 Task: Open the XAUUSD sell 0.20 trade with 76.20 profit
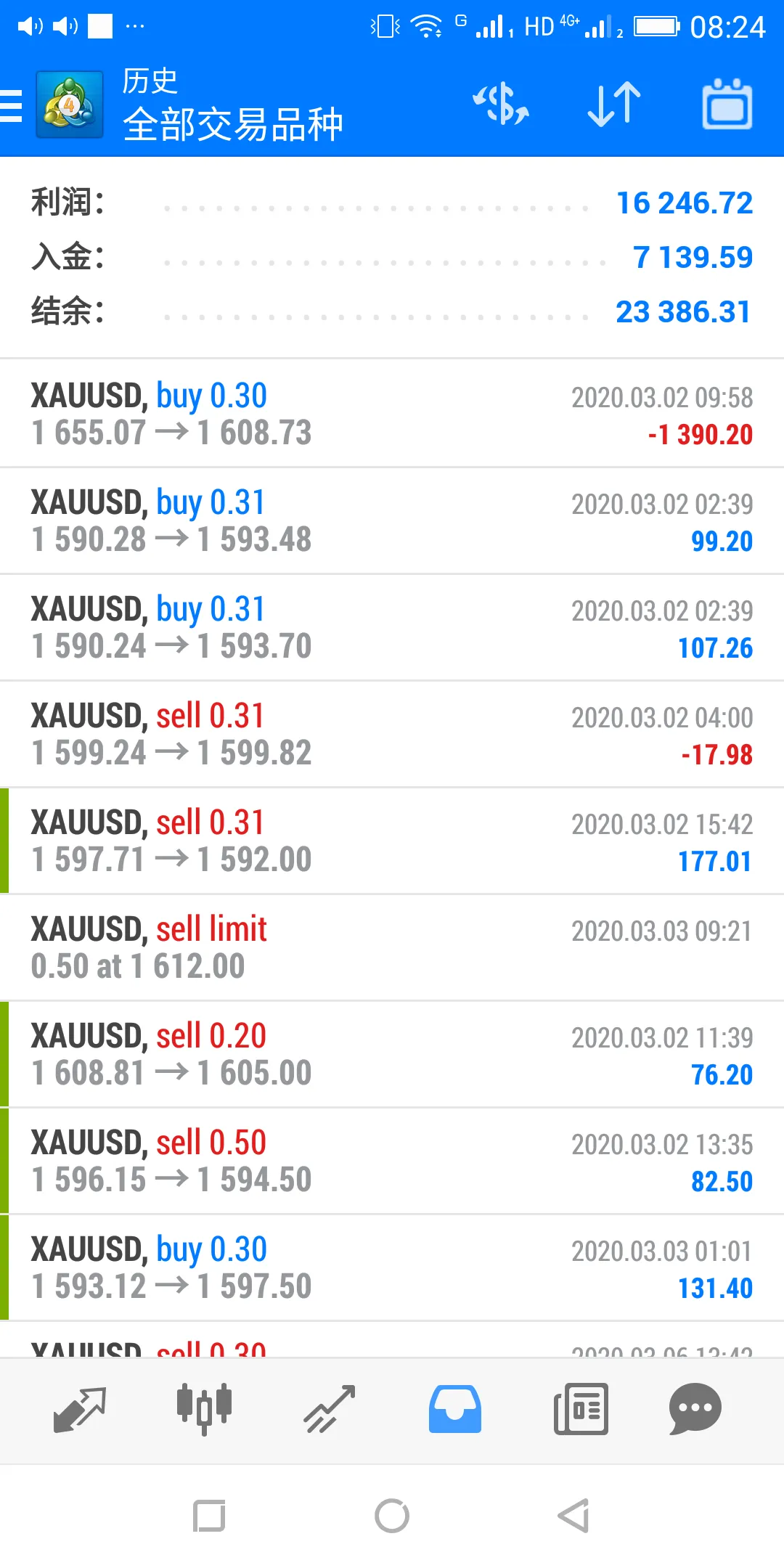(392, 1054)
